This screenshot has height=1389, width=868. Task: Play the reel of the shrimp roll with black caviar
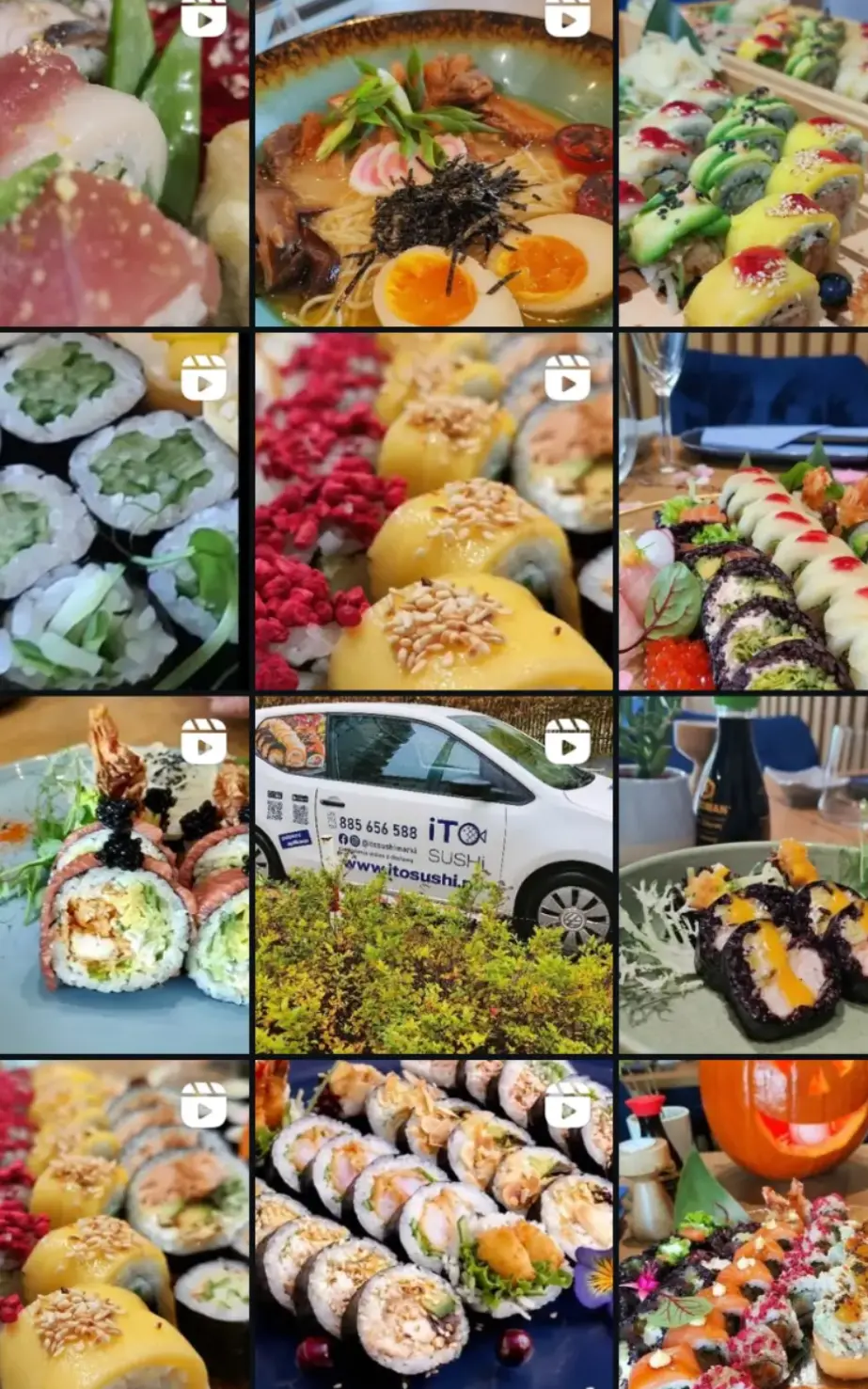point(124,875)
